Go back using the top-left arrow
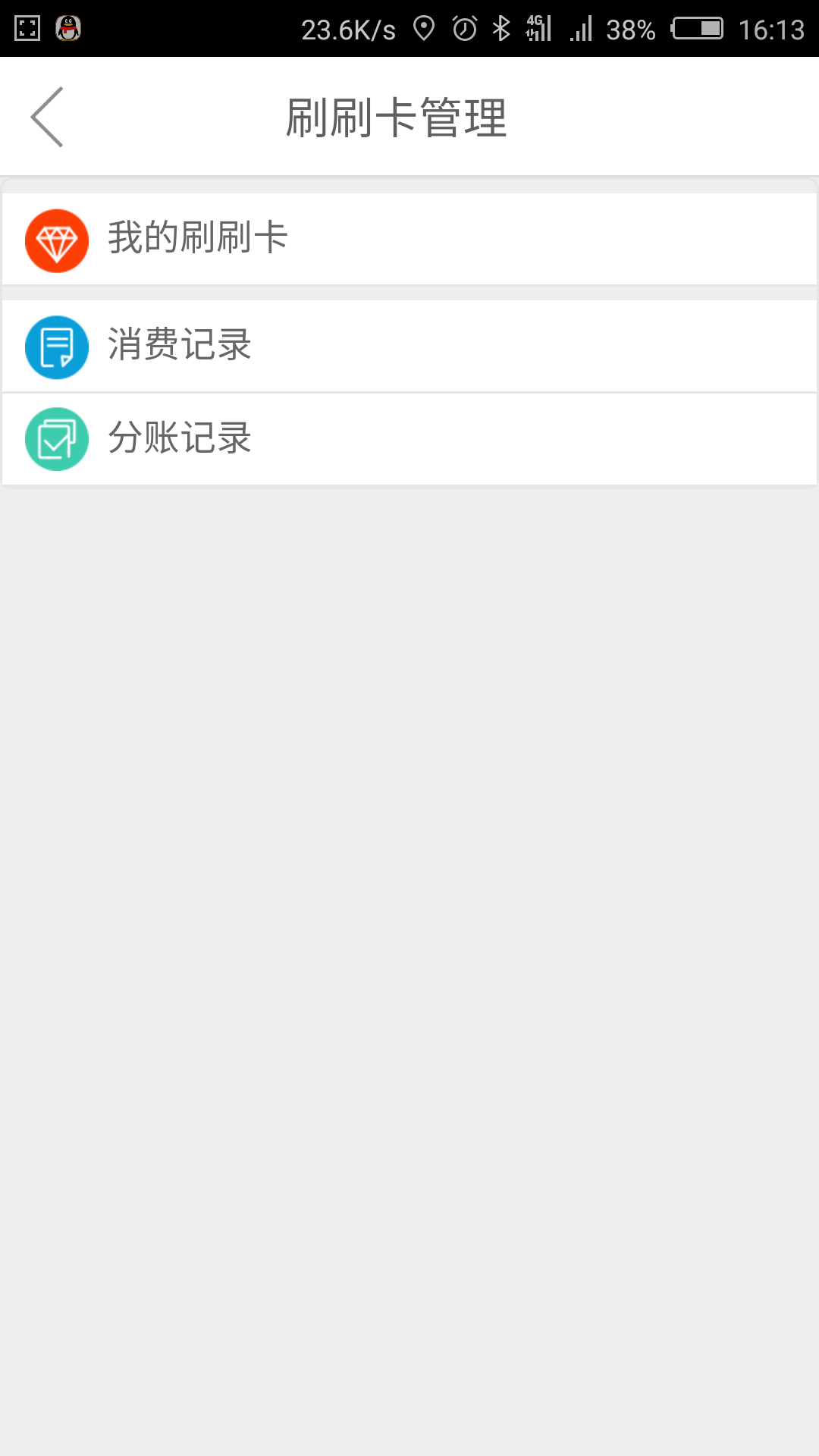This screenshot has height=1456, width=819. click(47, 117)
